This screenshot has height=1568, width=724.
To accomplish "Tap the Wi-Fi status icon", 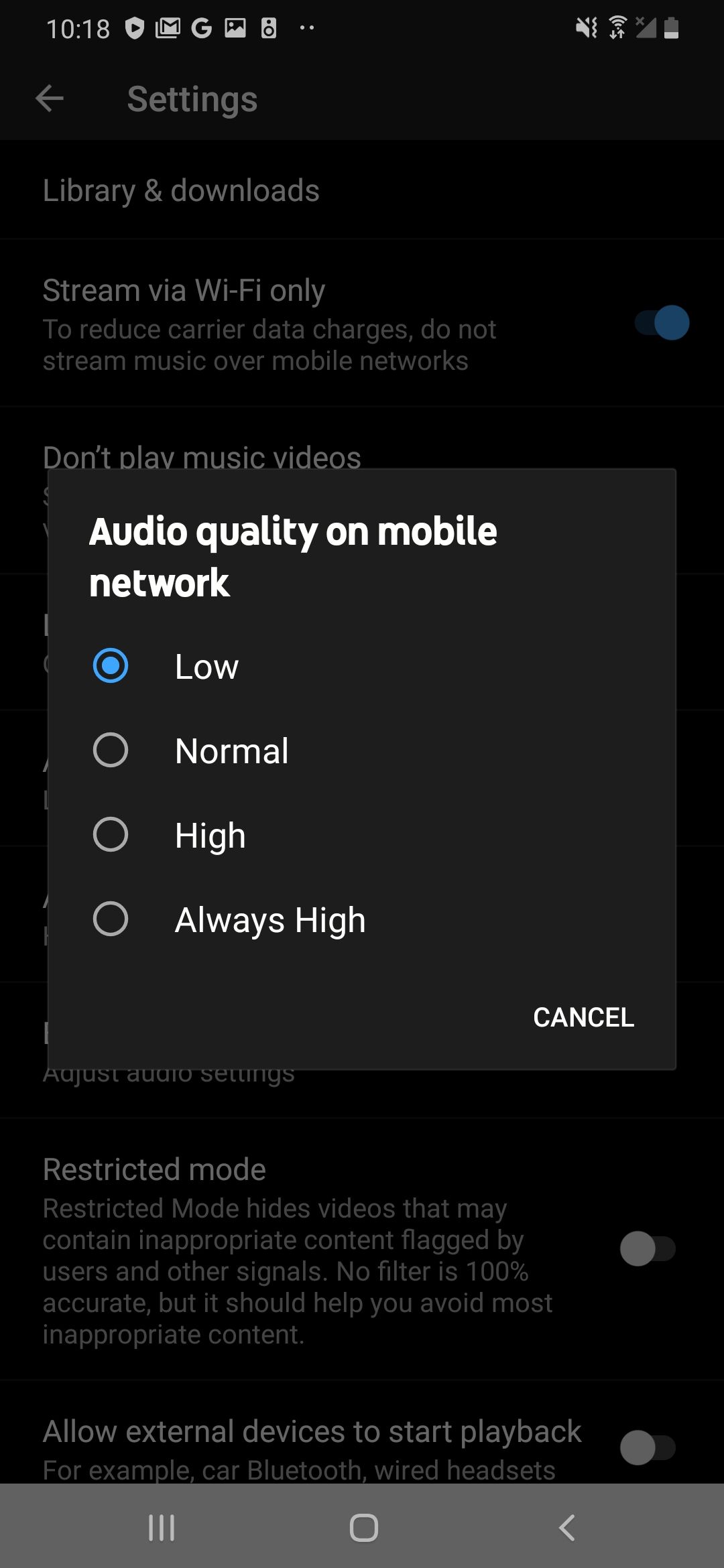I will pyautogui.click(x=616, y=27).
